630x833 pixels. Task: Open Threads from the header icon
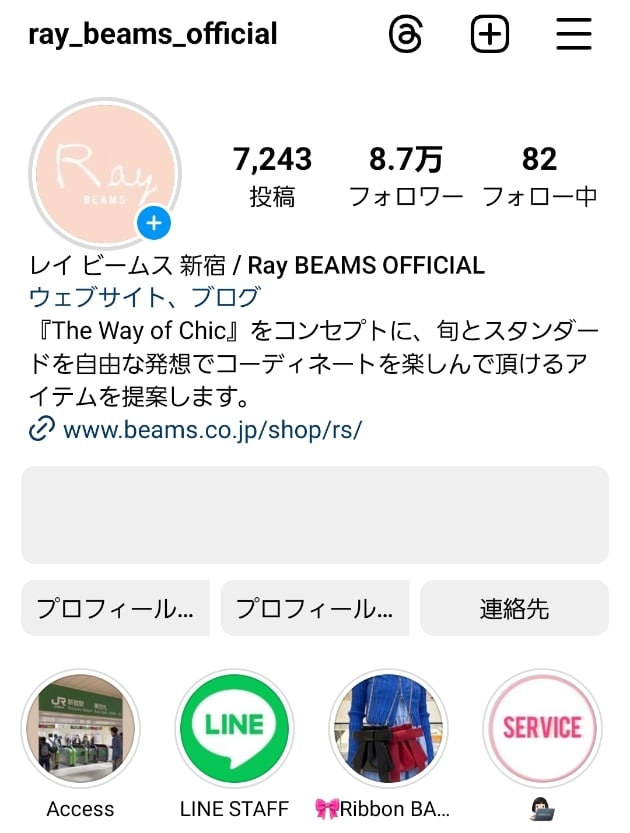(405, 35)
